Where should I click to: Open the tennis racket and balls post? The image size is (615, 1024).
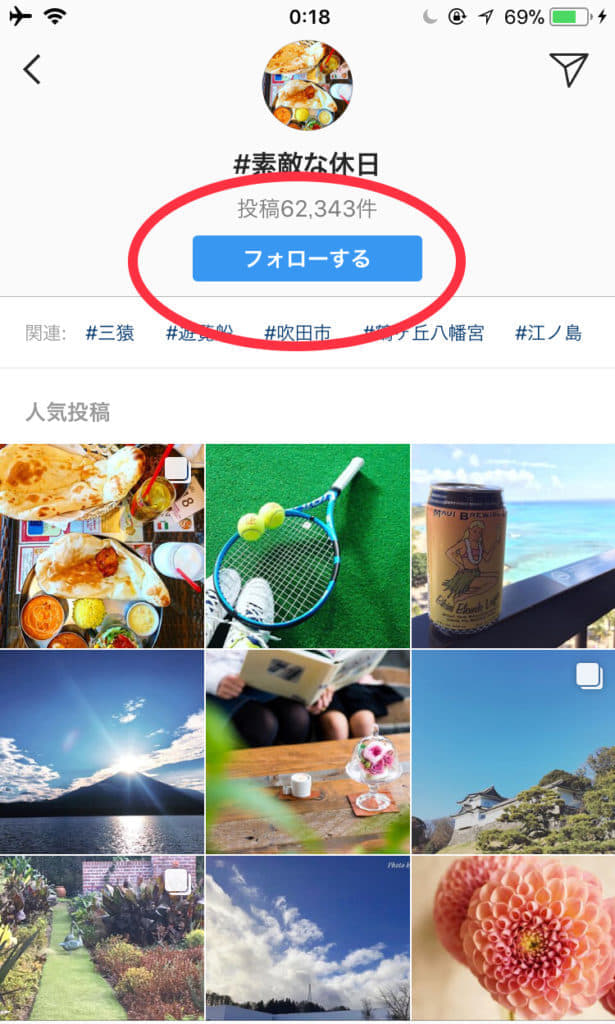307,546
